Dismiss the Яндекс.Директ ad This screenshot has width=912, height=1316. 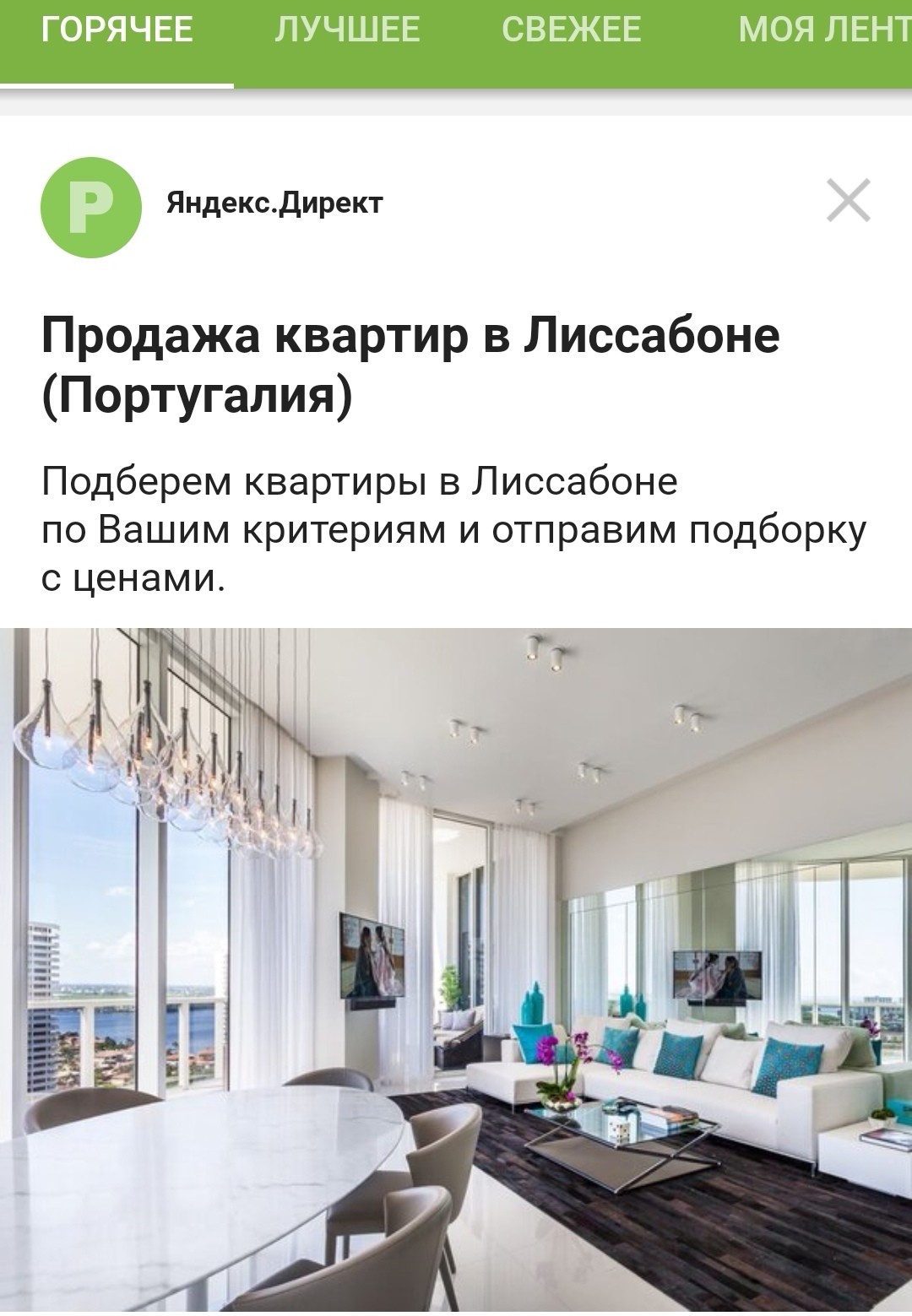(x=848, y=201)
